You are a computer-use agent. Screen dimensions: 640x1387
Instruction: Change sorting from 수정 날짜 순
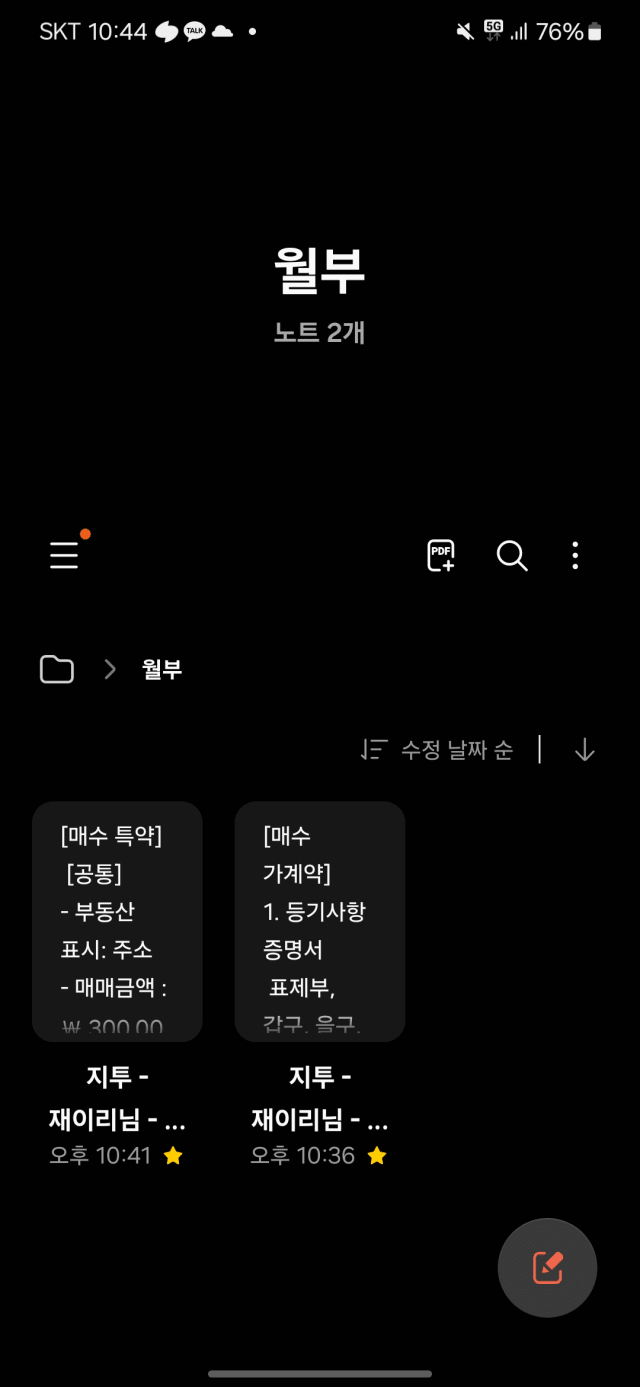pos(437,750)
